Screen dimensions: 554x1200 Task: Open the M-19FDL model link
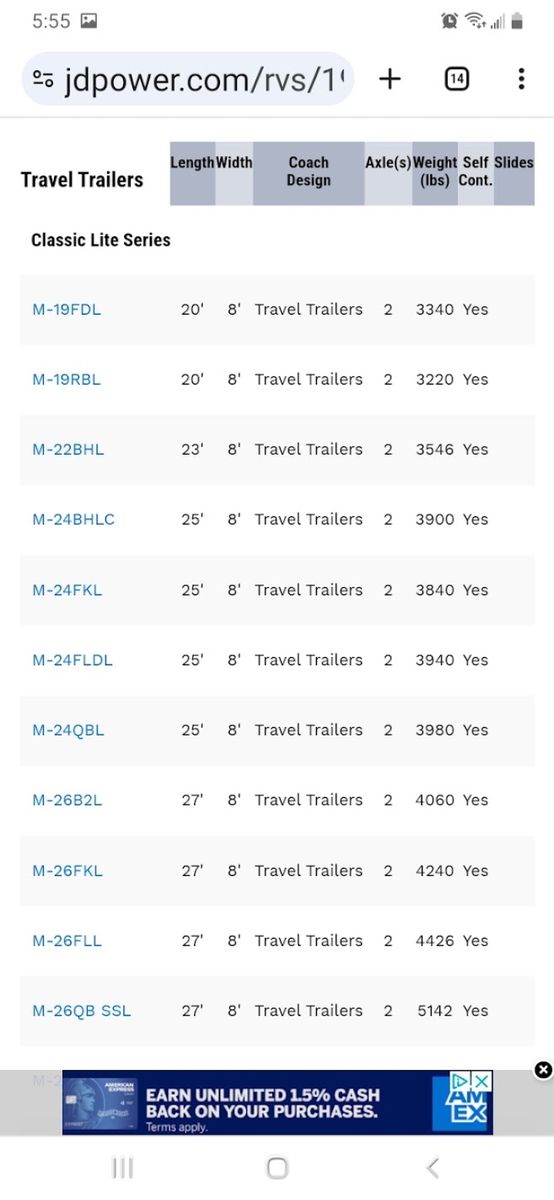click(67, 310)
